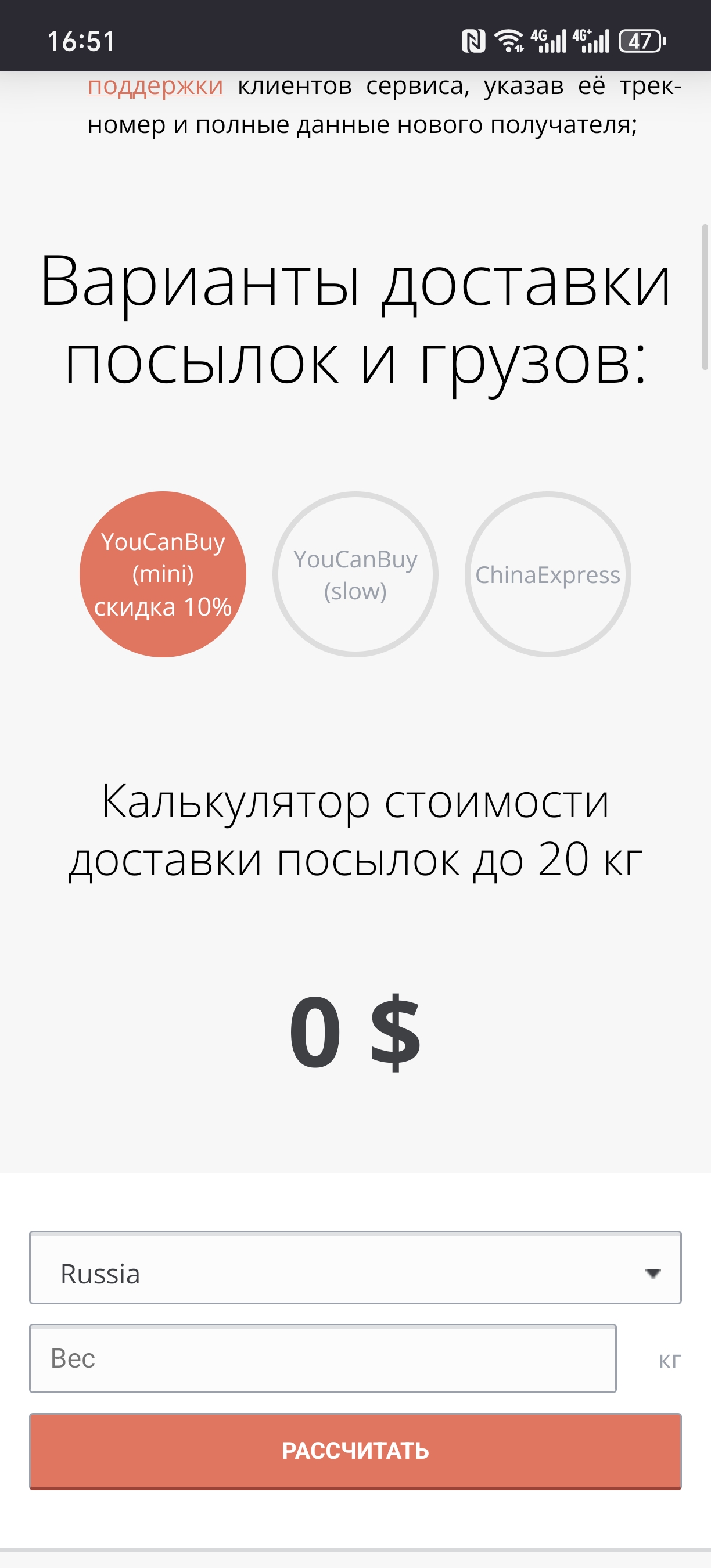The width and height of the screenshot is (711, 1568).
Task: Choose the ChinaExpress delivery option
Action: tap(548, 574)
